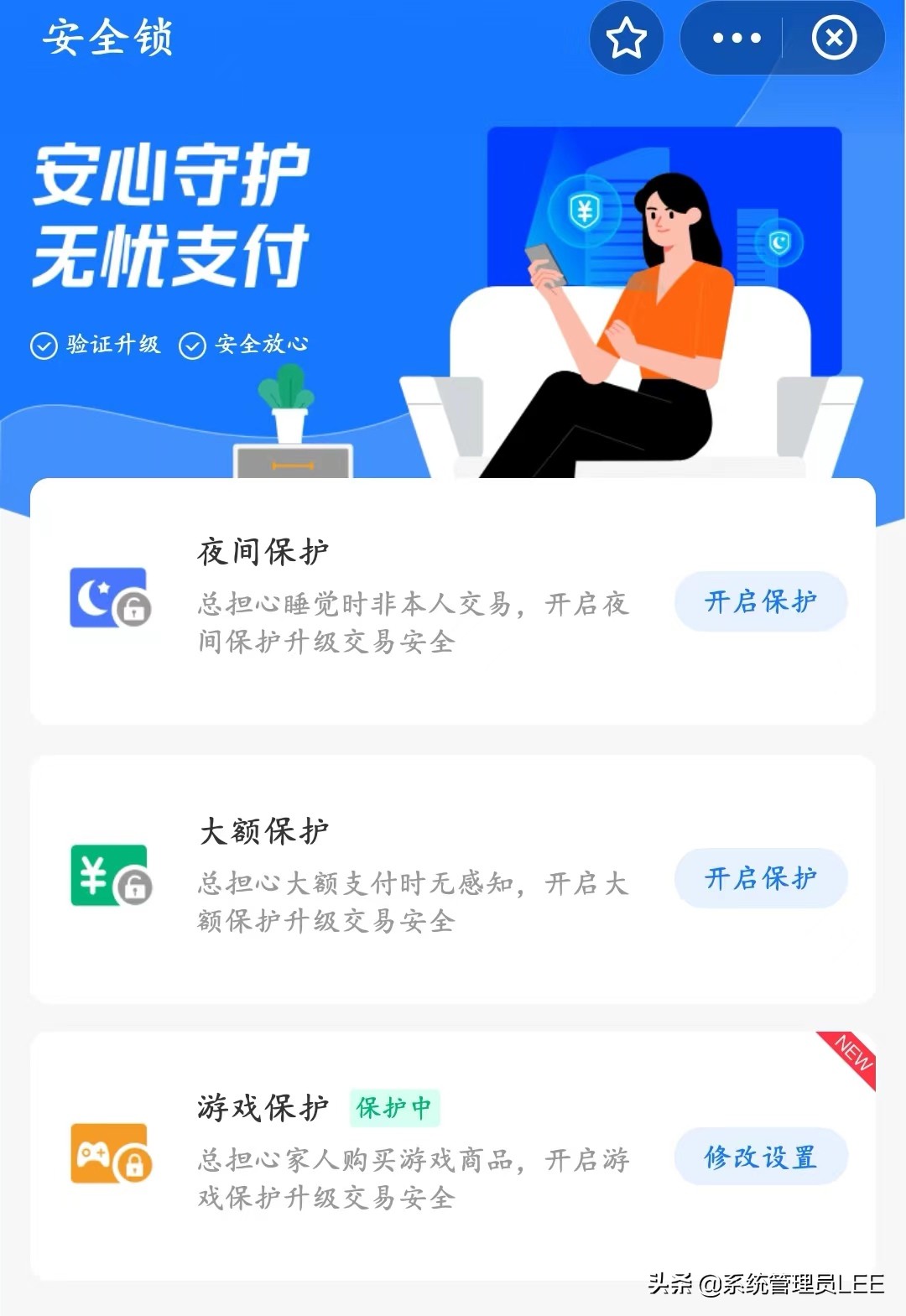Open the three-dot more options menu

734,37
